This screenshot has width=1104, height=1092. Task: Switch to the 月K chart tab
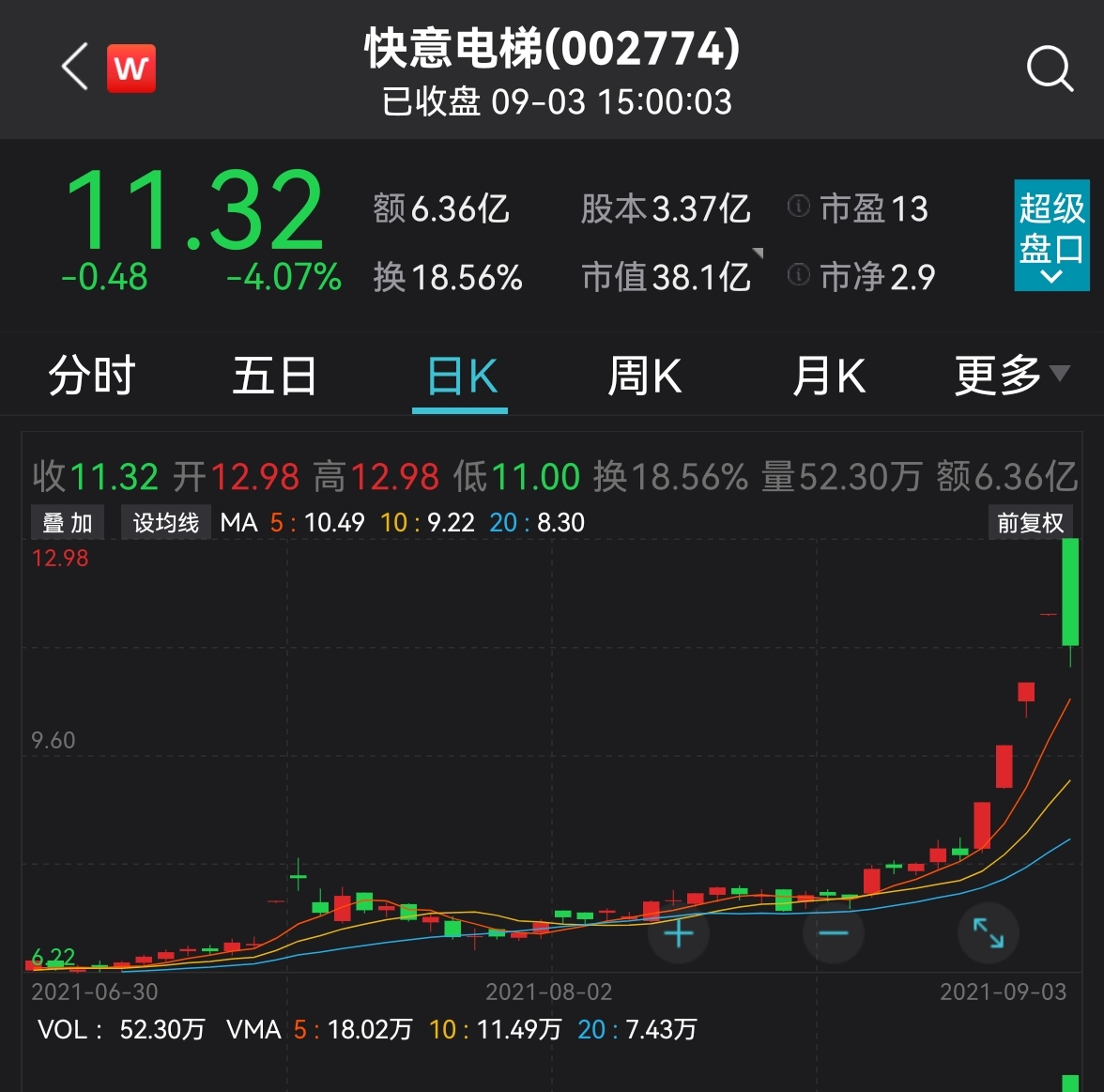click(829, 377)
